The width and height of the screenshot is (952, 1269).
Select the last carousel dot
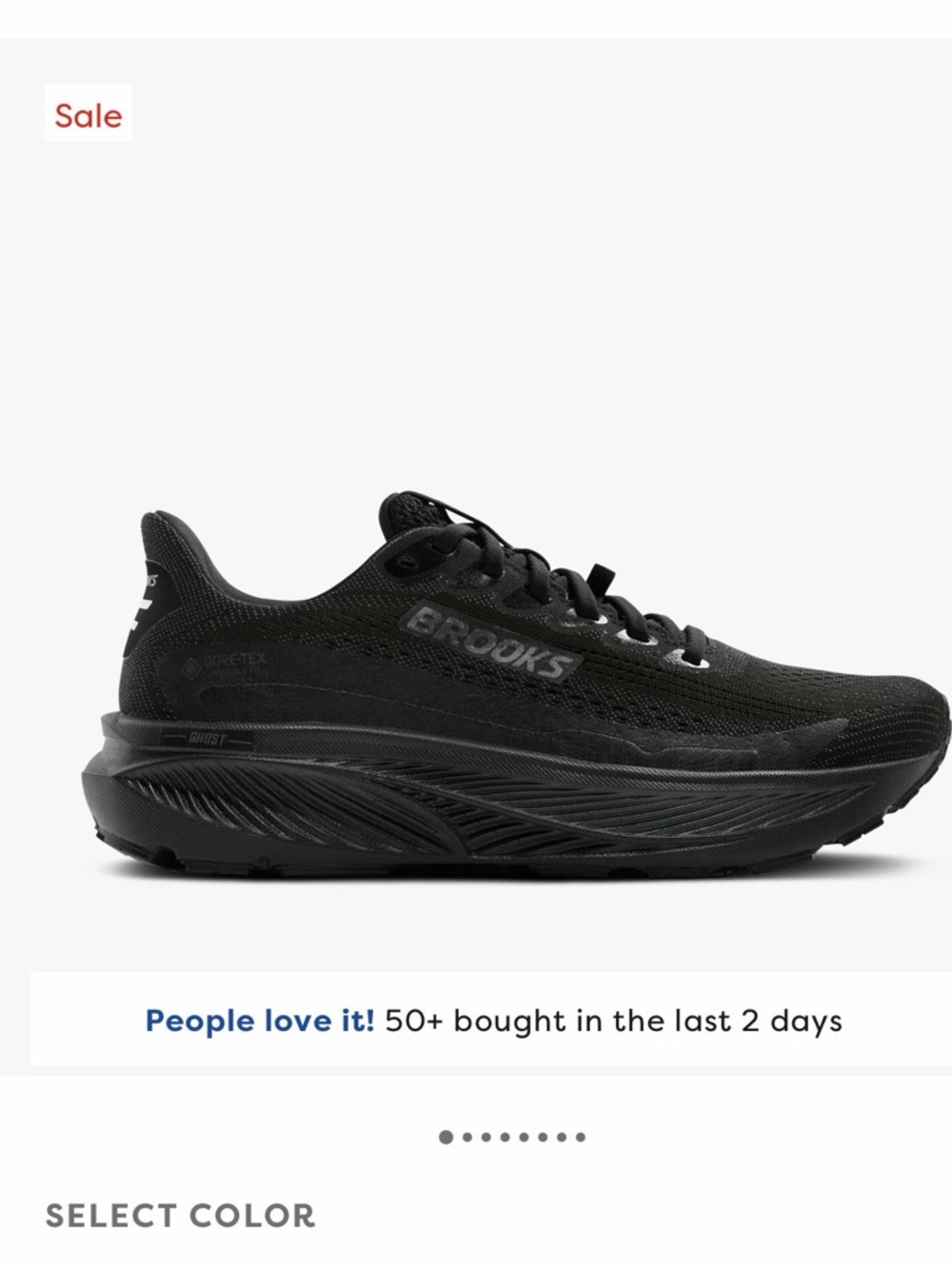(581, 1137)
